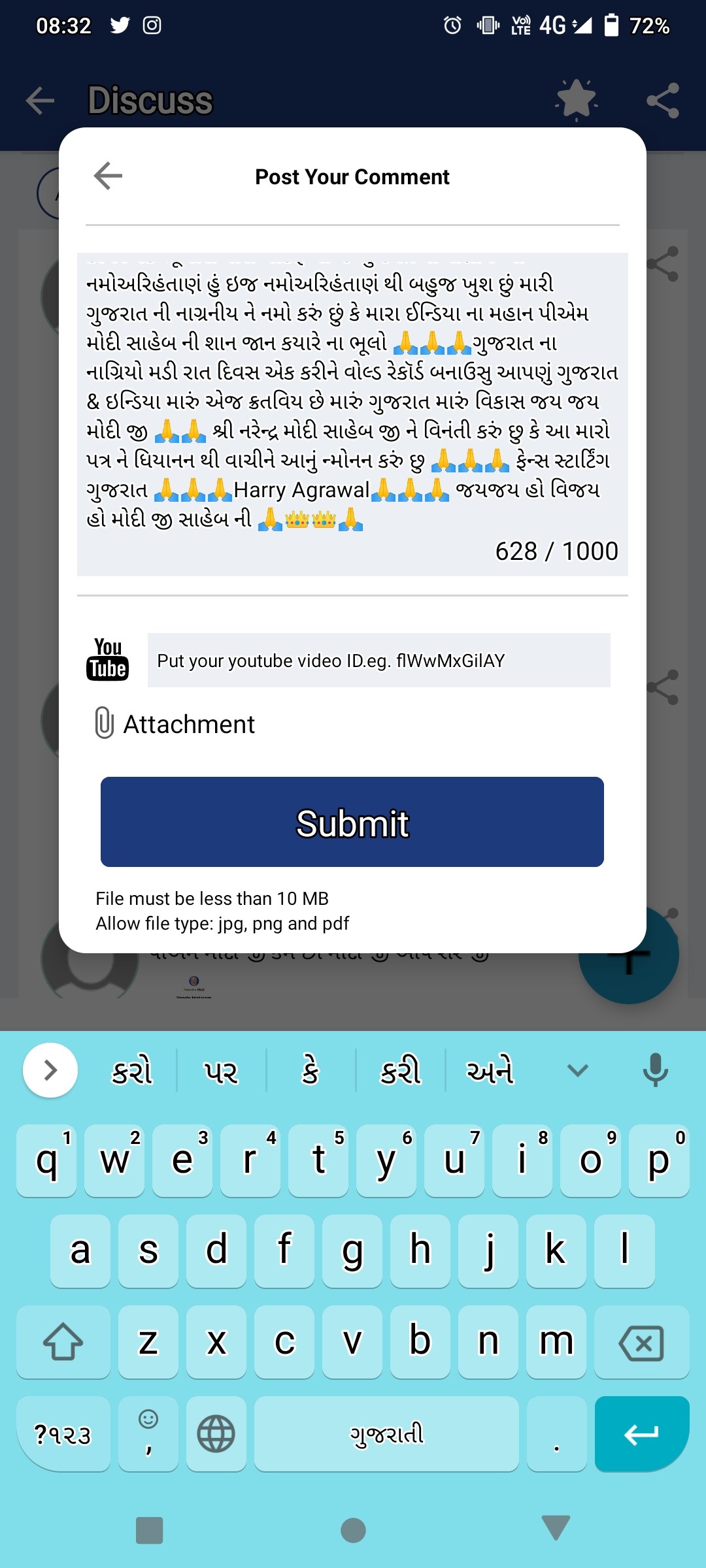Switch keyboard language with the globe key
The height and width of the screenshot is (1568, 706).
pyautogui.click(x=216, y=1434)
